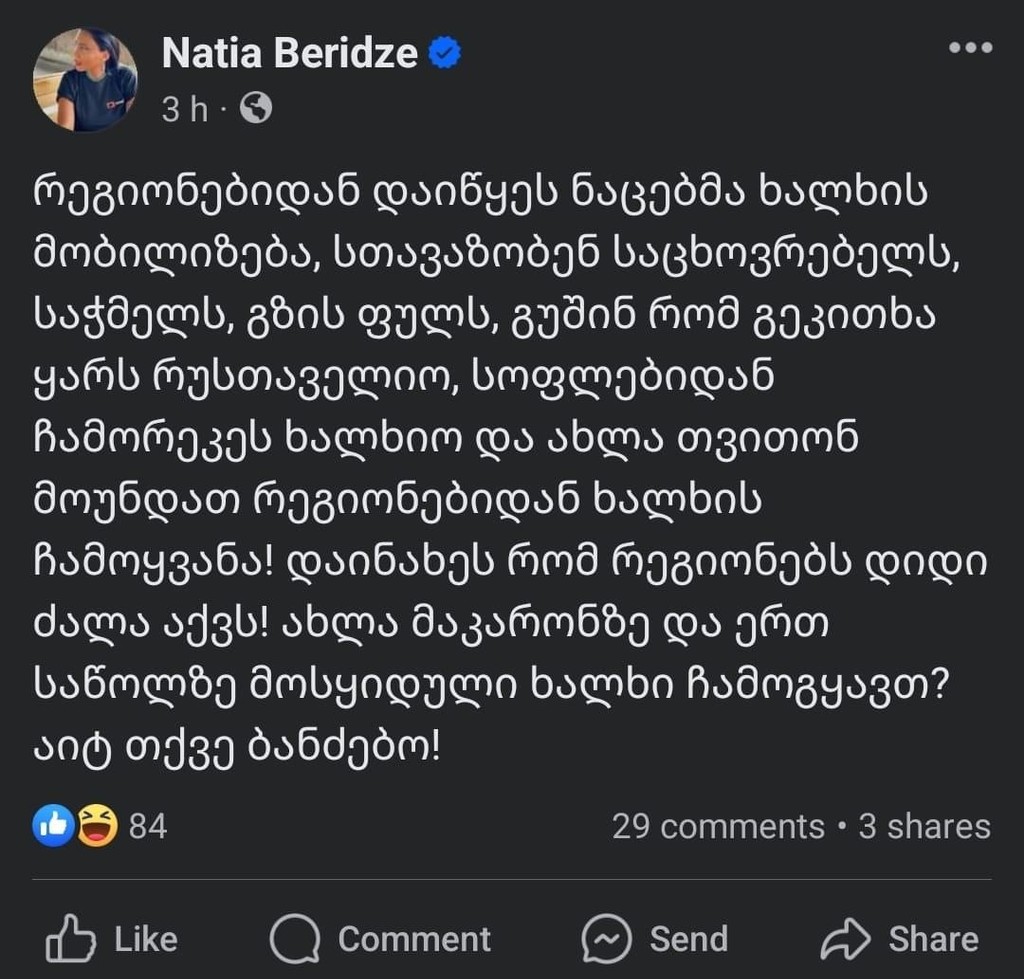Comment on the post

(x=381, y=939)
